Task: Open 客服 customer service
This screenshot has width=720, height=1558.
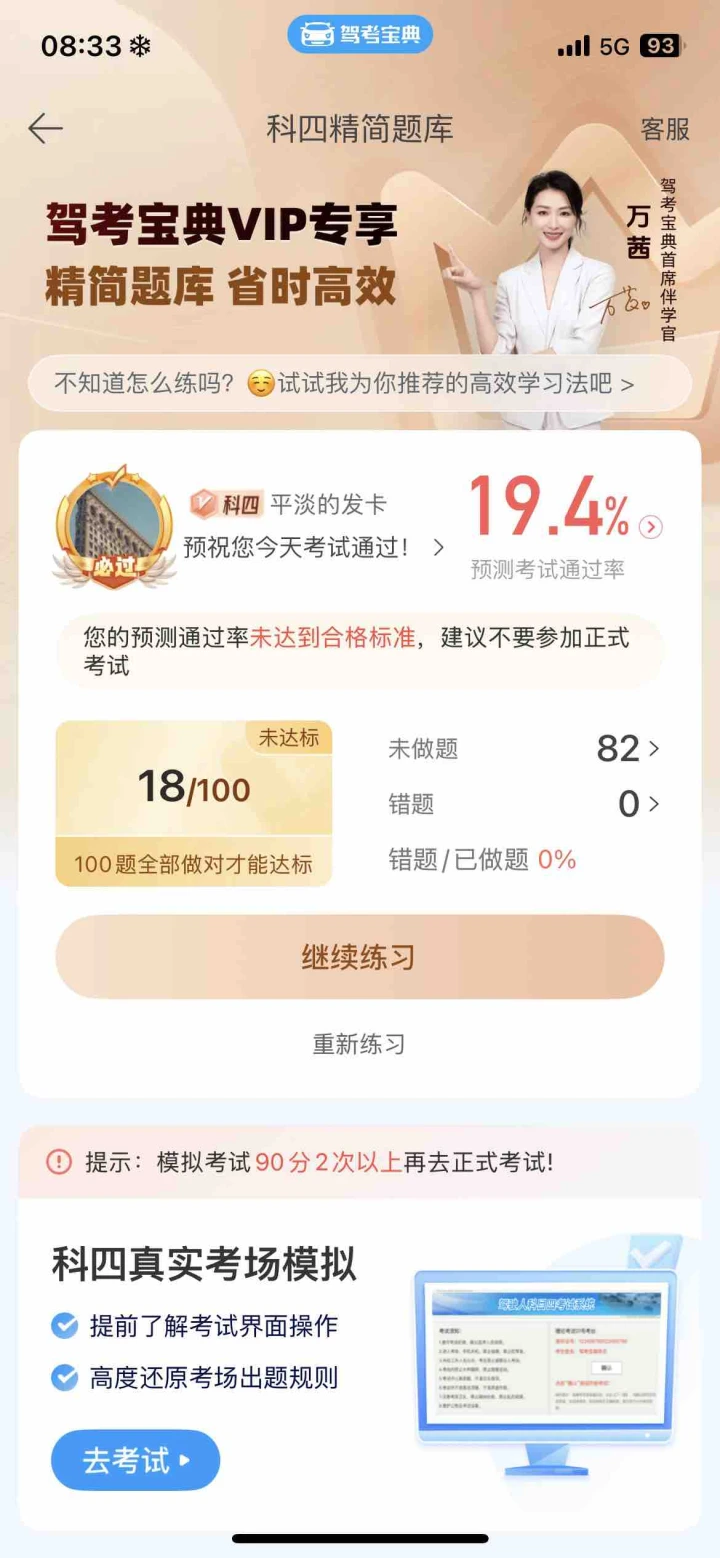Action: pos(665,129)
